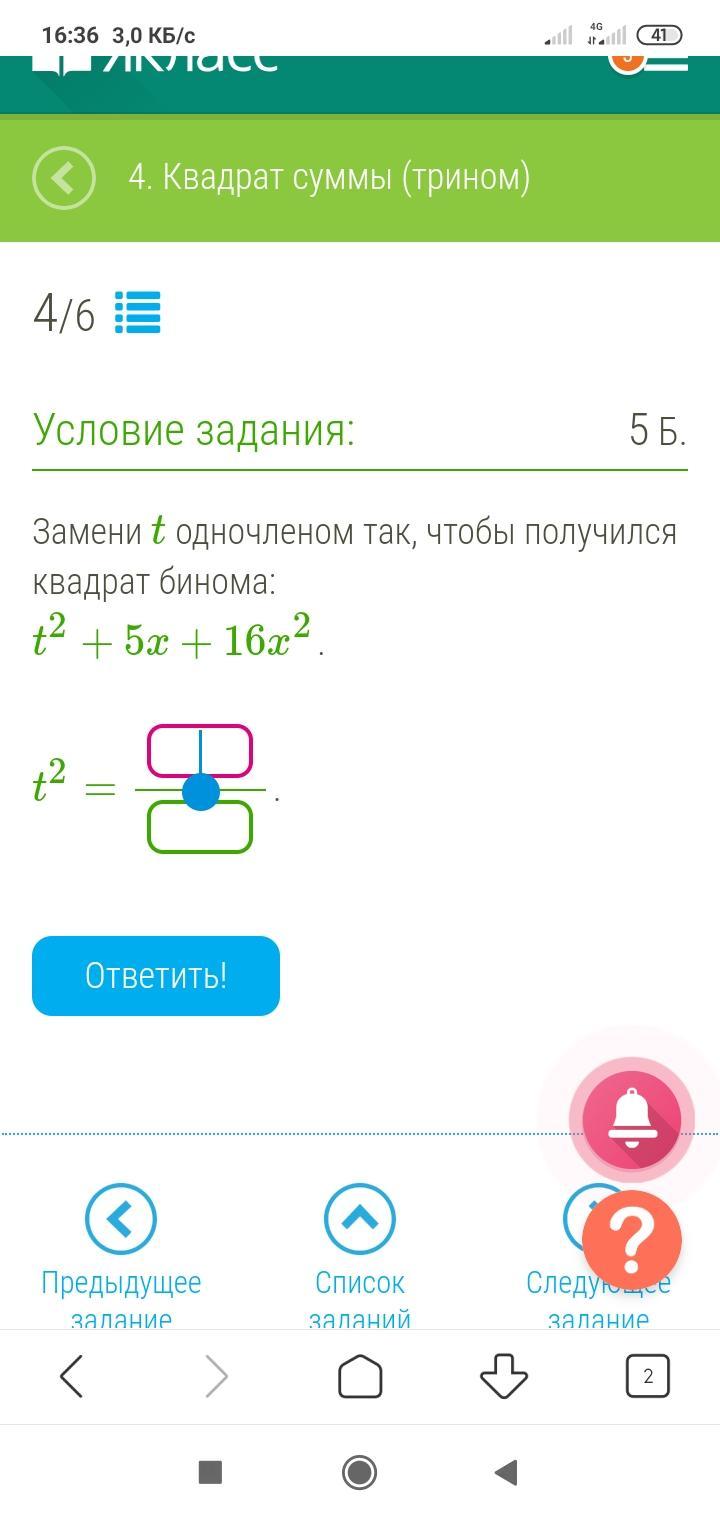Open Список заданий
Image resolution: width=720 pixels, height=1520 pixels.
[360, 1220]
